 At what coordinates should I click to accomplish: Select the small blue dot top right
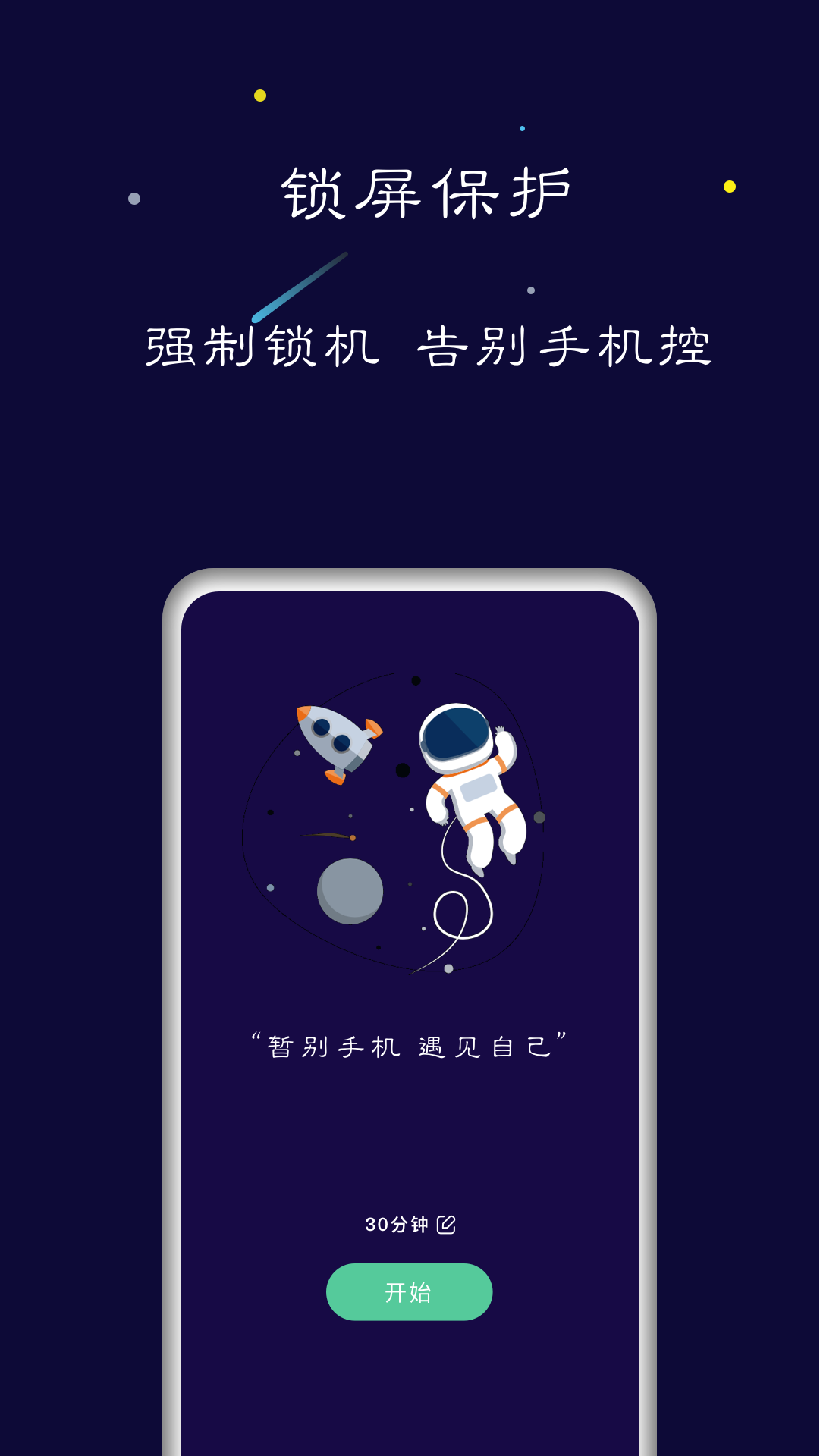[x=522, y=129]
